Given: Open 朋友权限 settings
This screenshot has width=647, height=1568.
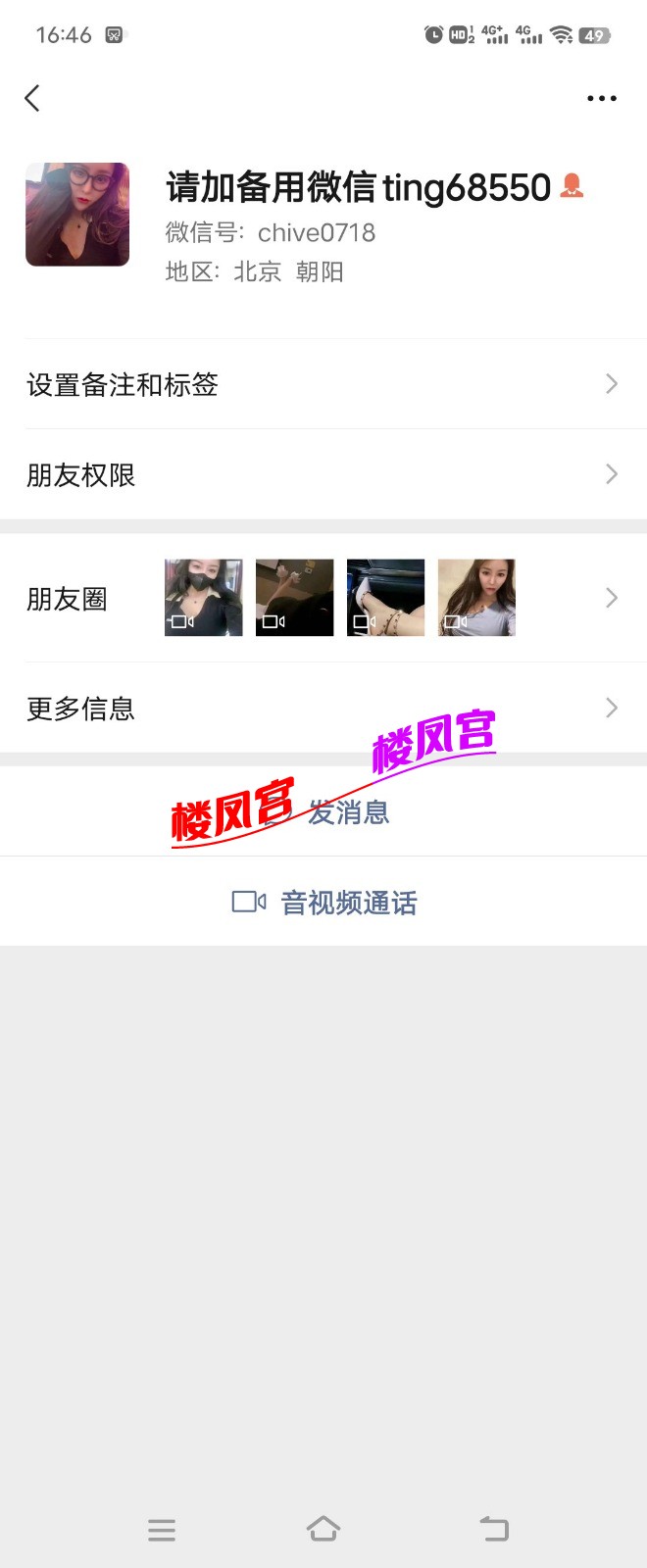Looking at the screenshot, I should pos(323,475).
